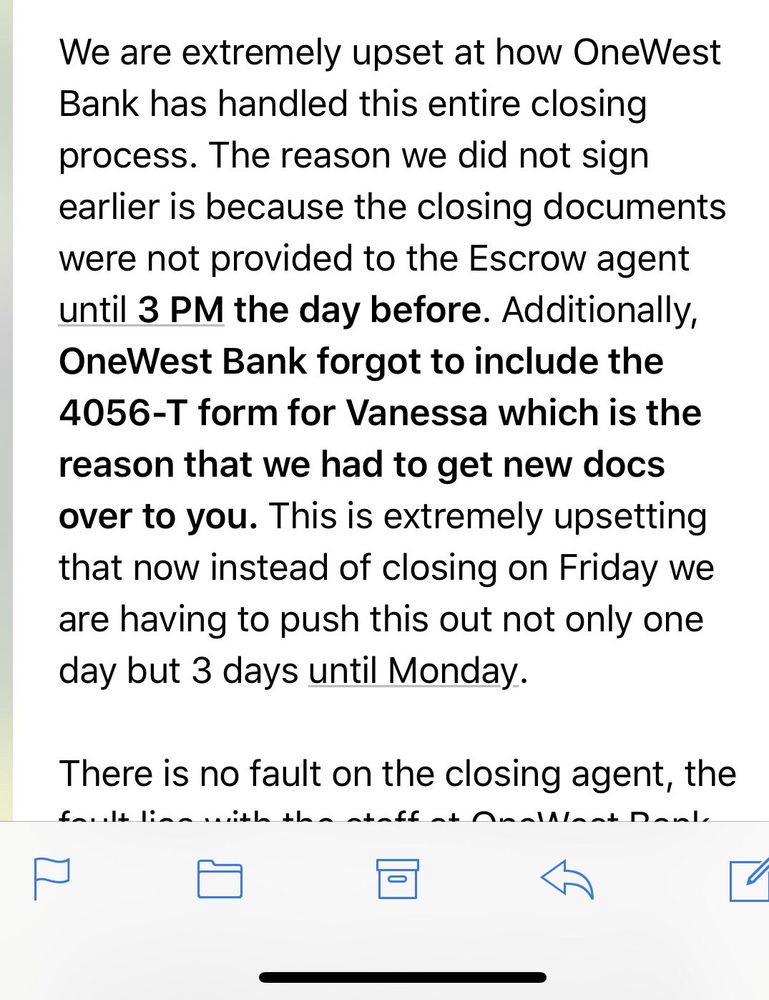Move the email to a folder
The height and width of the screenshot is (1000, 769).
point(220,879)
